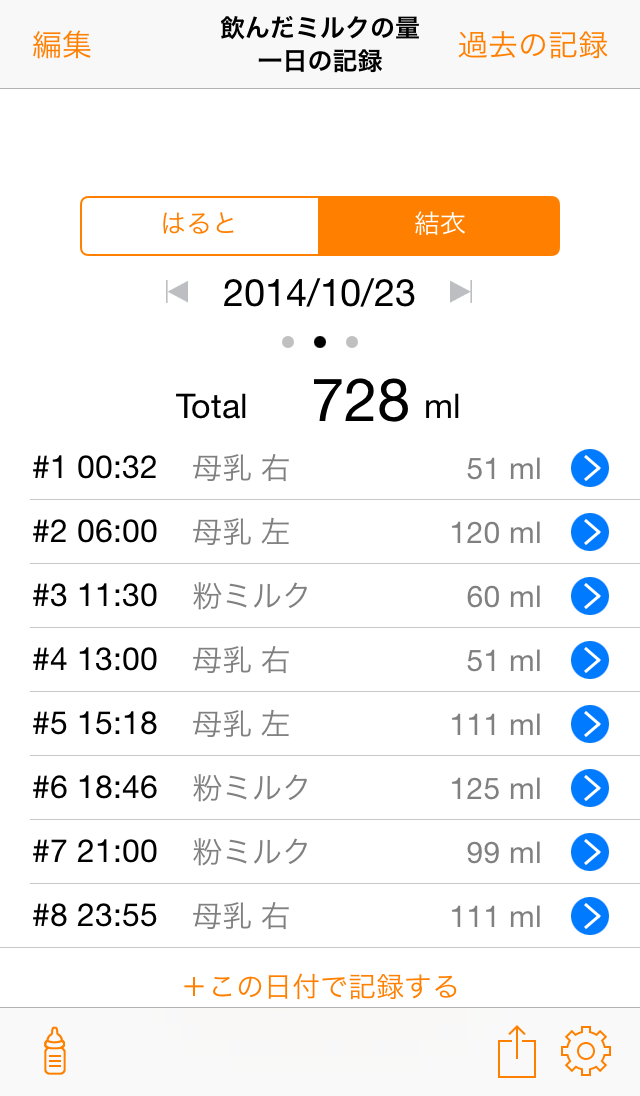Open record #4 13:00 details
This screenshot has height=1096, width=640.
click(590, 660)
